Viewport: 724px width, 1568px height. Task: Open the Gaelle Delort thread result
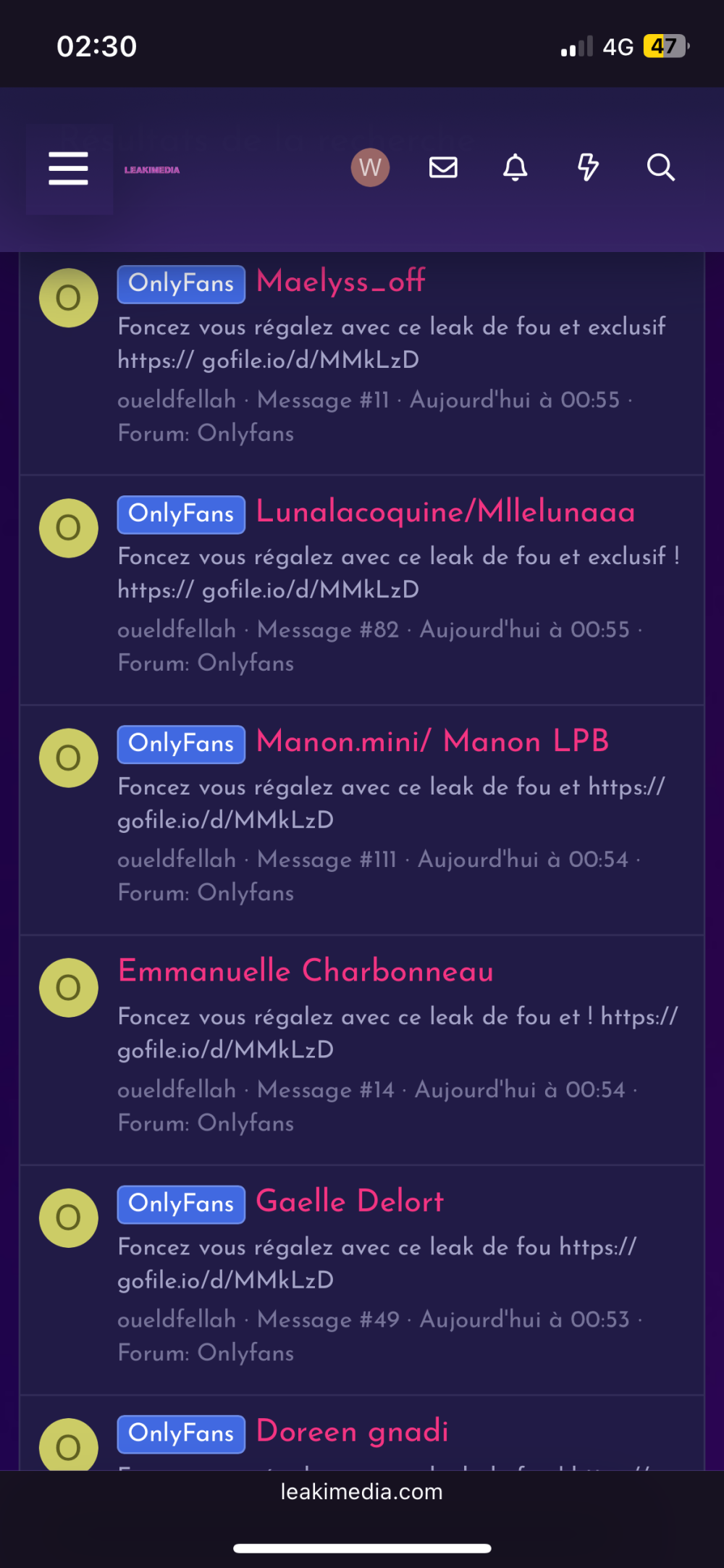350,1202
